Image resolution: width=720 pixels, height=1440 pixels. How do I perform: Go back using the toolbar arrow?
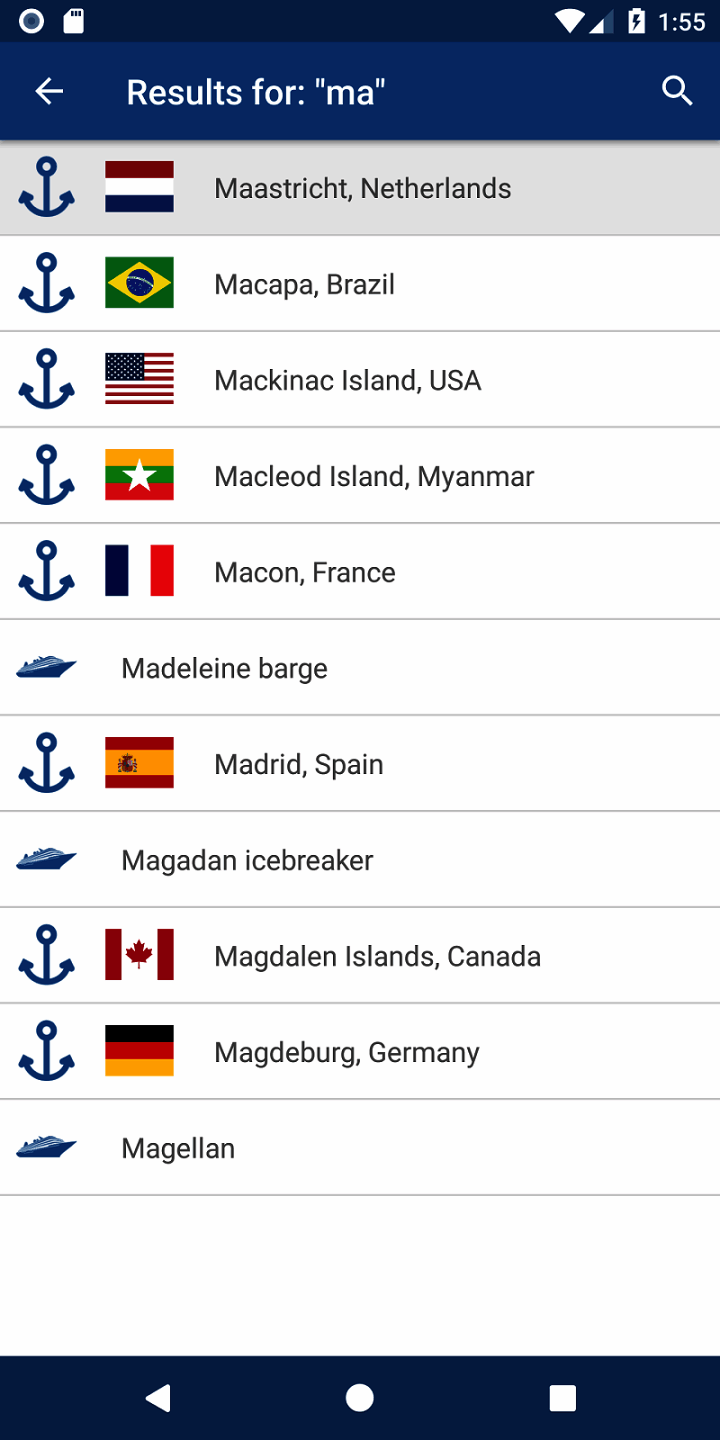(49, 92)
